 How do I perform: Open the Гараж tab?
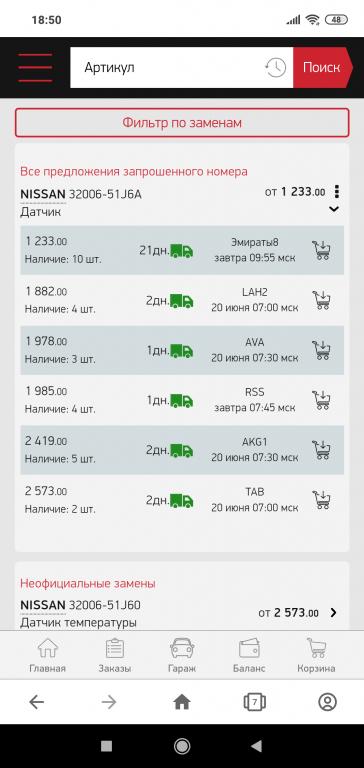182,655
